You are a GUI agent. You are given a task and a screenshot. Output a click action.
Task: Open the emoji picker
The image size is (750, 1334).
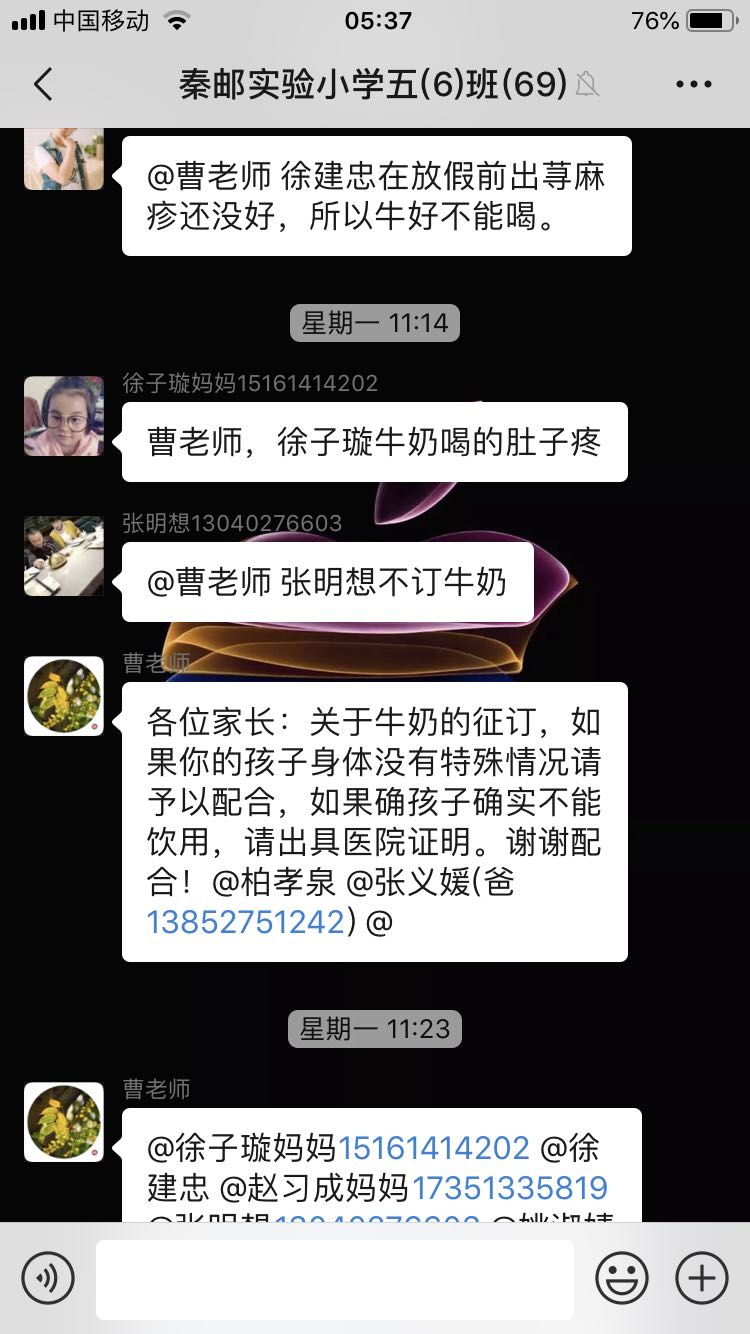click(x=622, y=1278)
